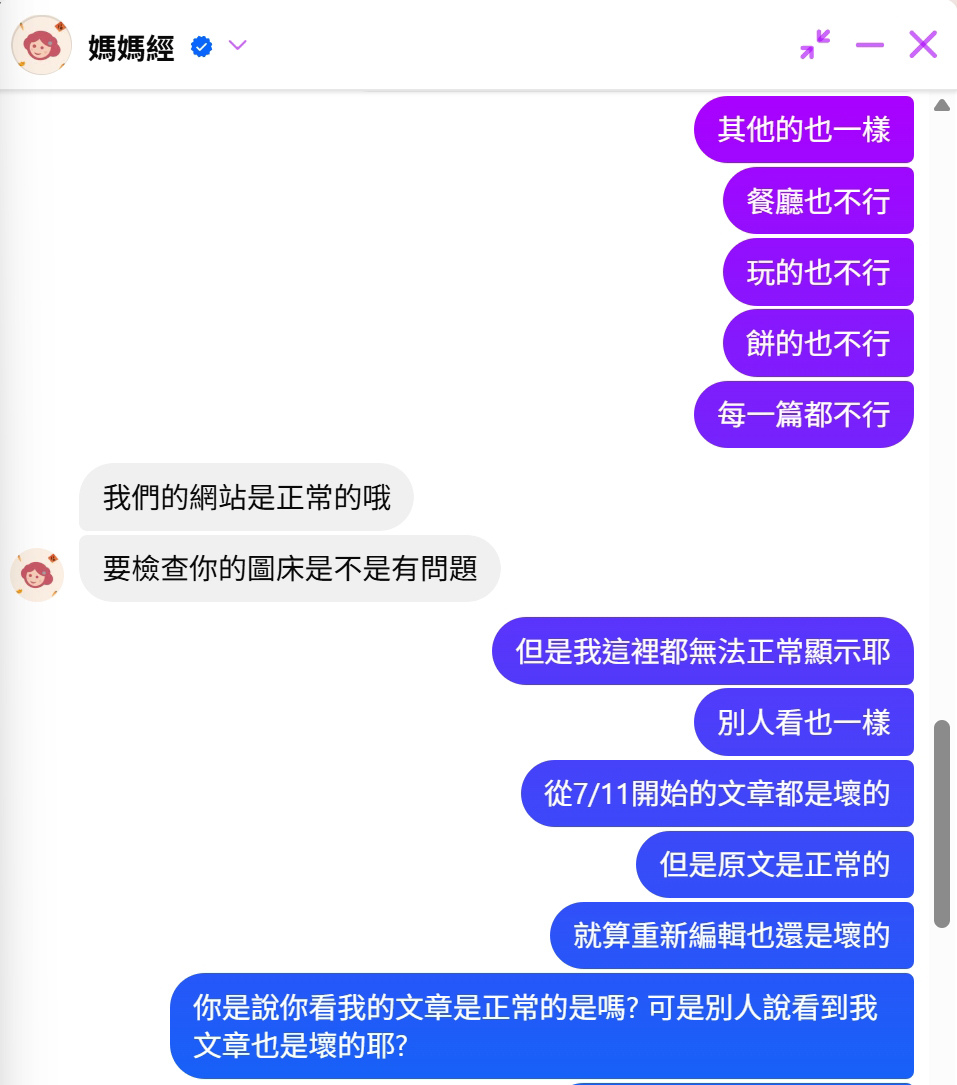
Task: Click the small sender avatar beside the gray messages
Action: pyautogui.click(x=36, y=574)
